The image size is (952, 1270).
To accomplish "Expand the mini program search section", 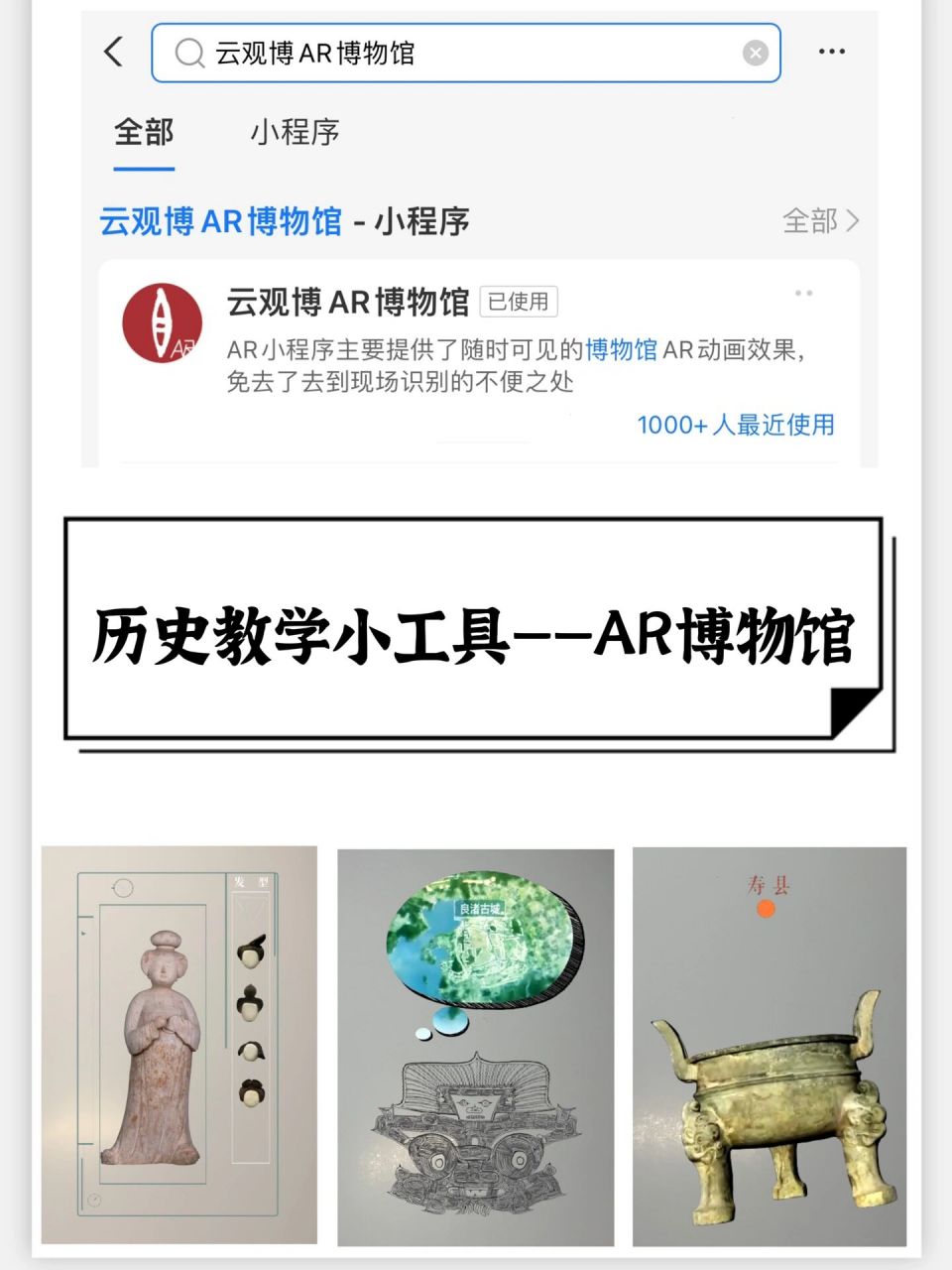I will [822, 221].
